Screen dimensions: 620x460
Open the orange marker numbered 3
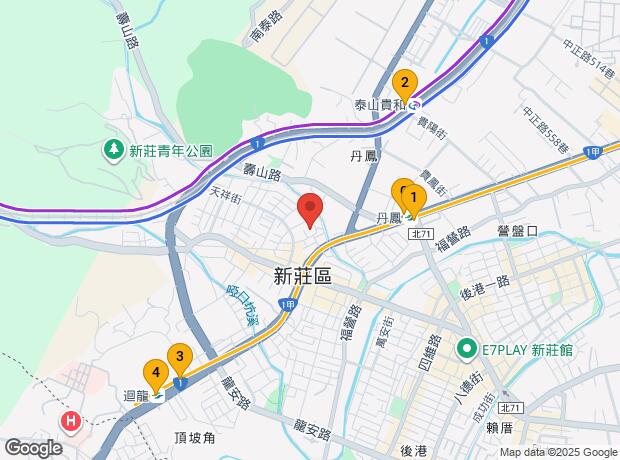tap(180, 360)
